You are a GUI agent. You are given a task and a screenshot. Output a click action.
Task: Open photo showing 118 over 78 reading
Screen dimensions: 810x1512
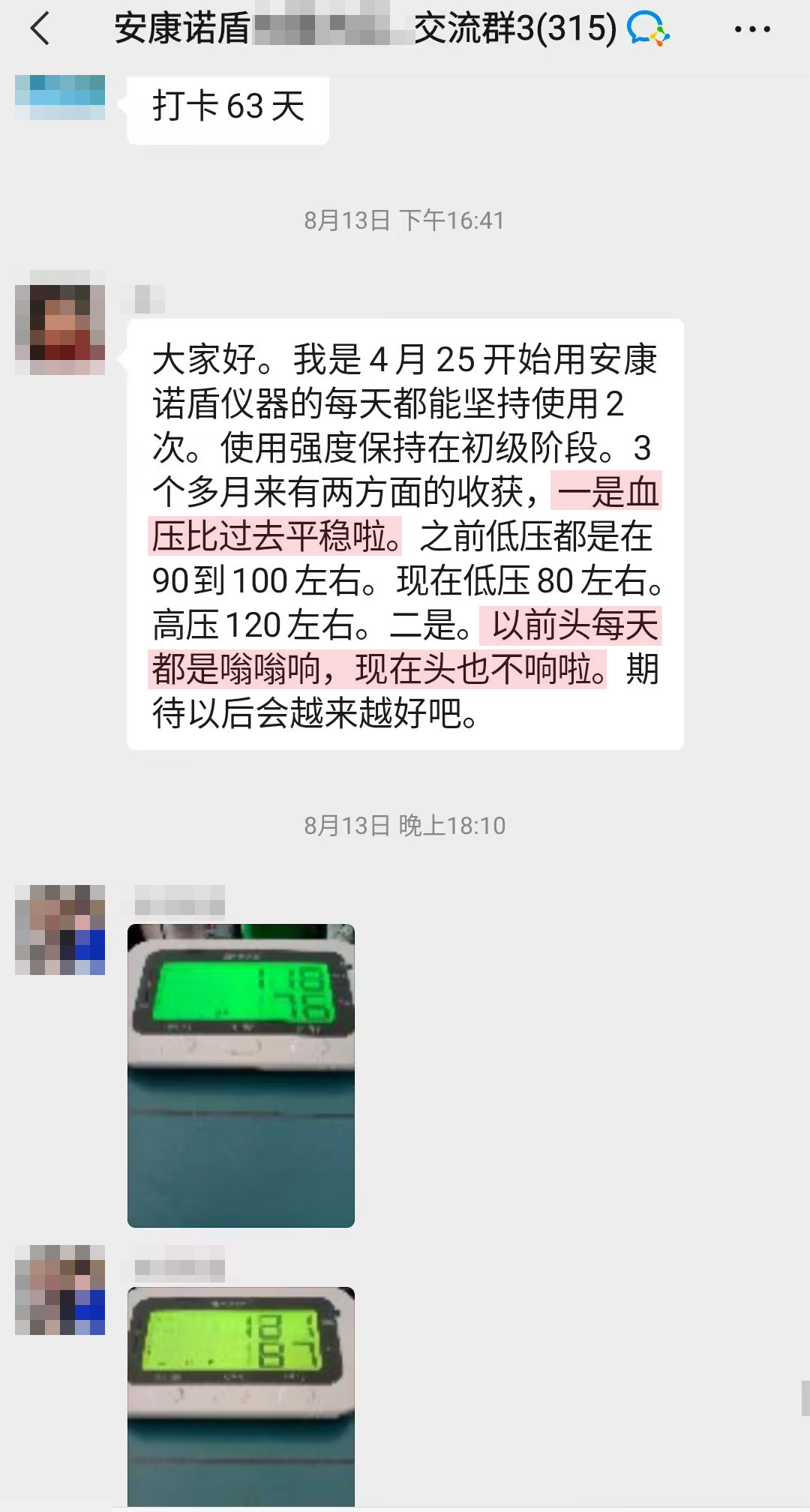pos(241,1075)
